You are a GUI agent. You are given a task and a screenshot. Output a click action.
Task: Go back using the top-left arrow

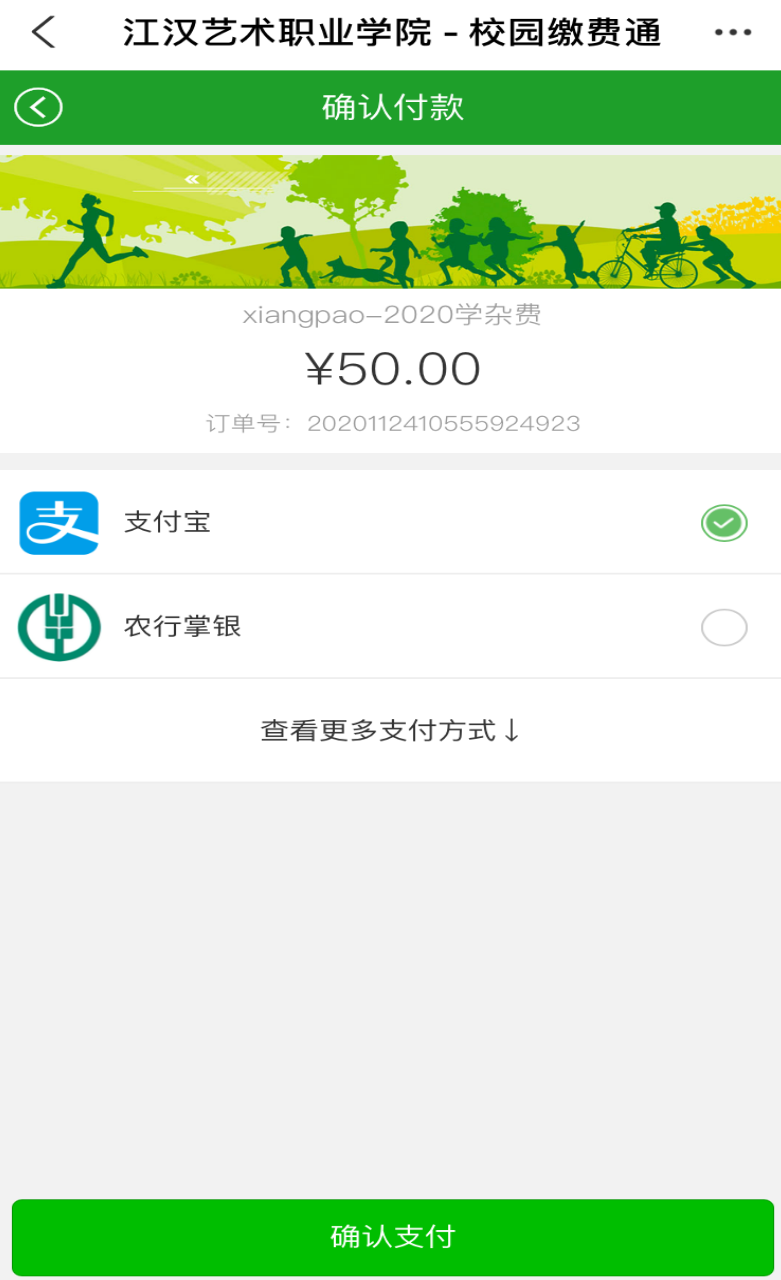pos(43,33)
